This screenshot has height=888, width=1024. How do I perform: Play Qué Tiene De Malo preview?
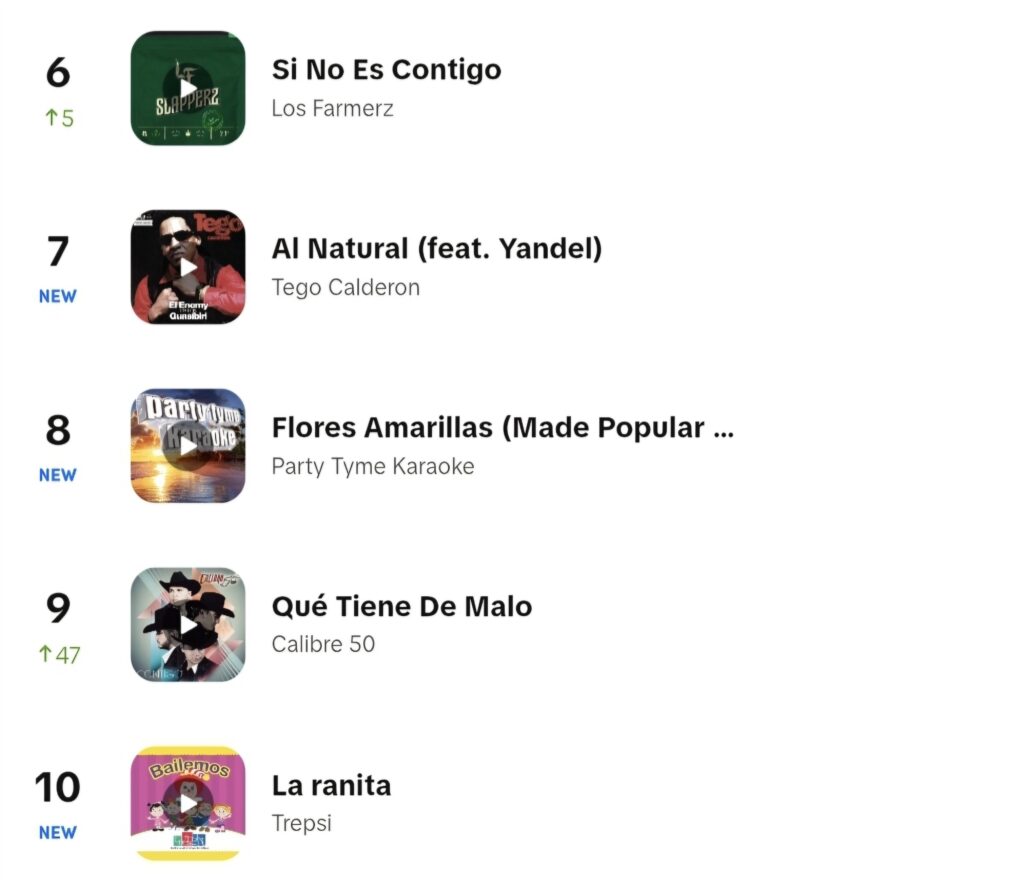tap(188, 625)
